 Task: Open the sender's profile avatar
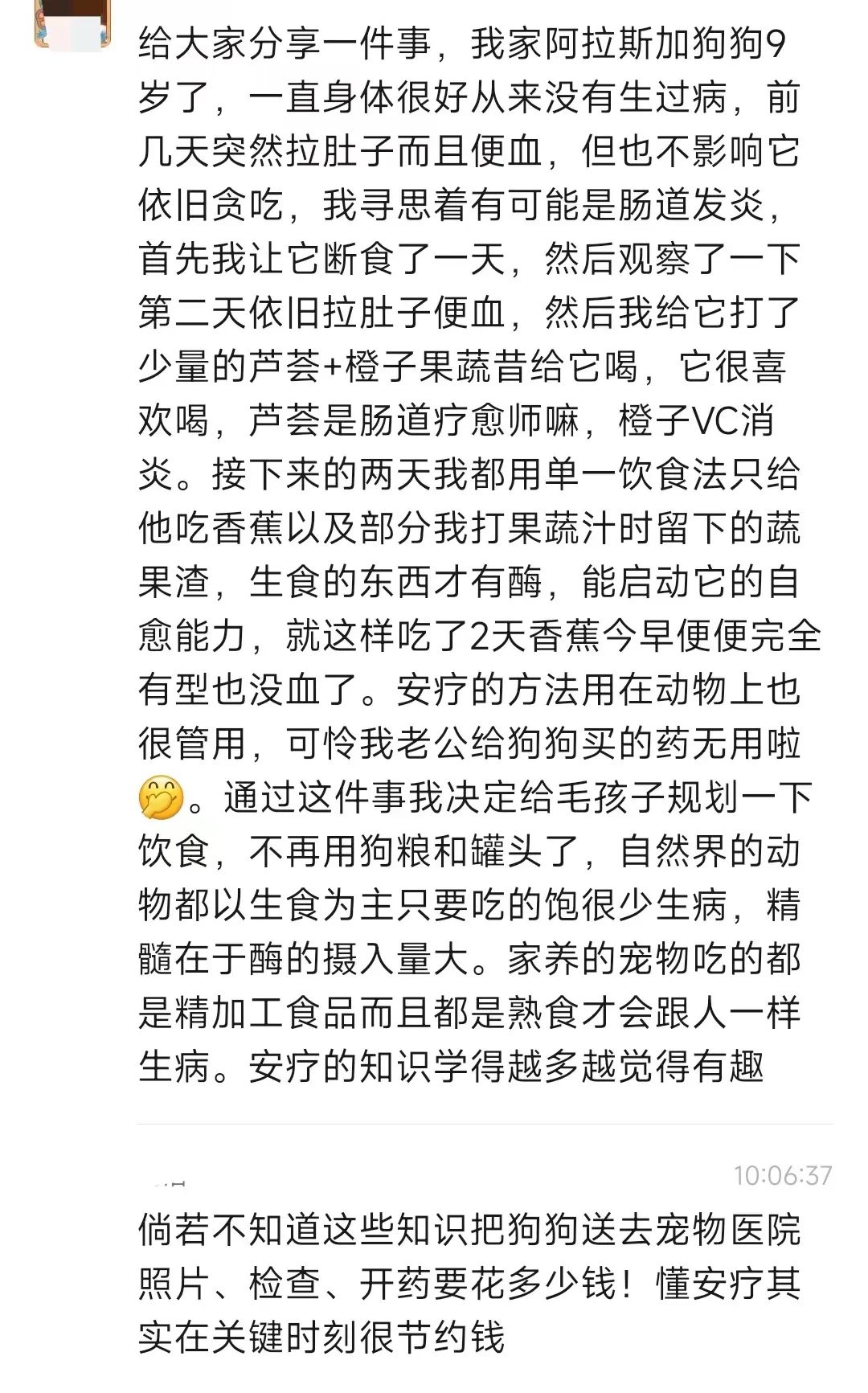click(72, 24)
